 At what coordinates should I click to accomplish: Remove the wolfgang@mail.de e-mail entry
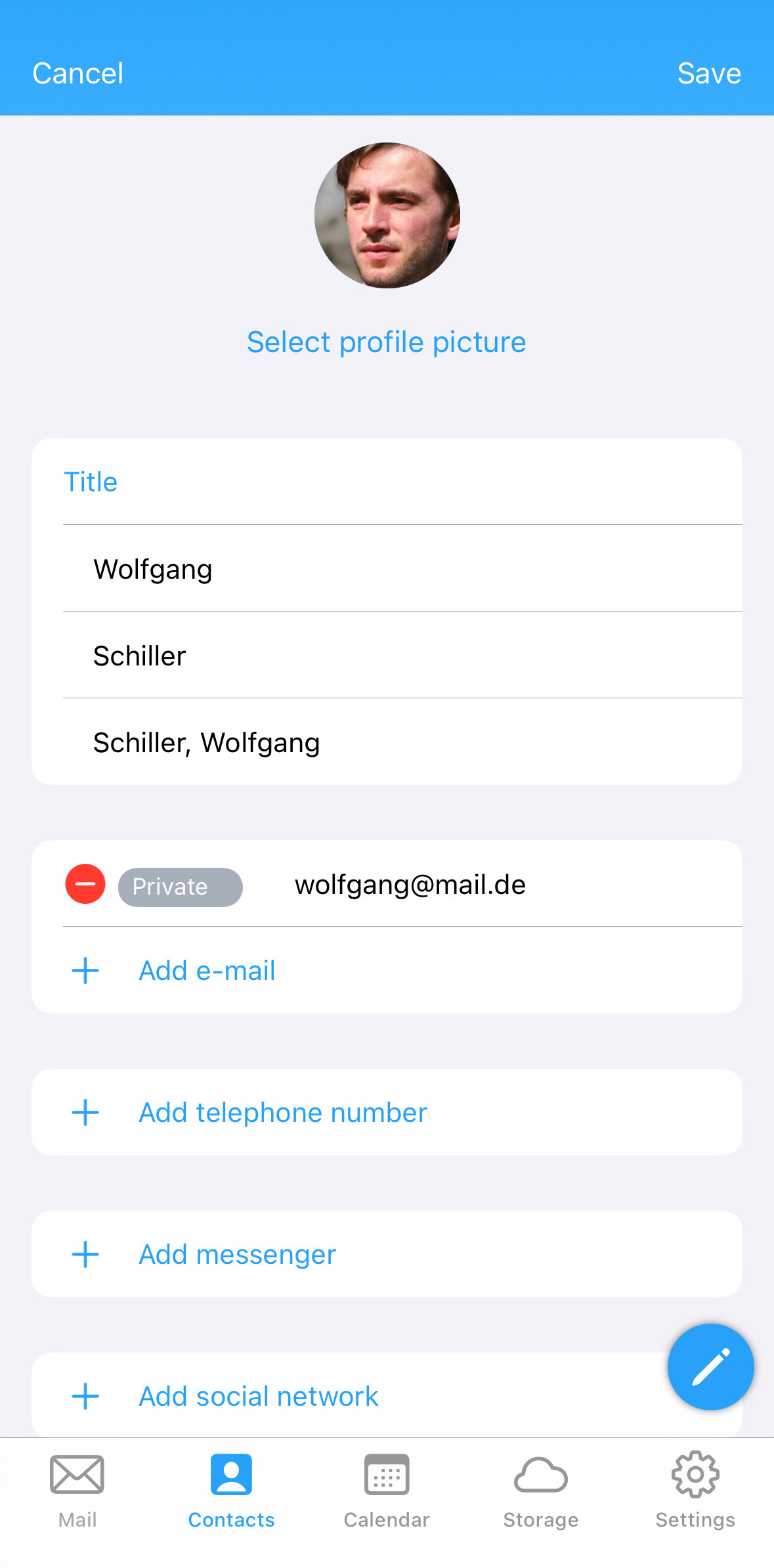[x=85, y=884]
